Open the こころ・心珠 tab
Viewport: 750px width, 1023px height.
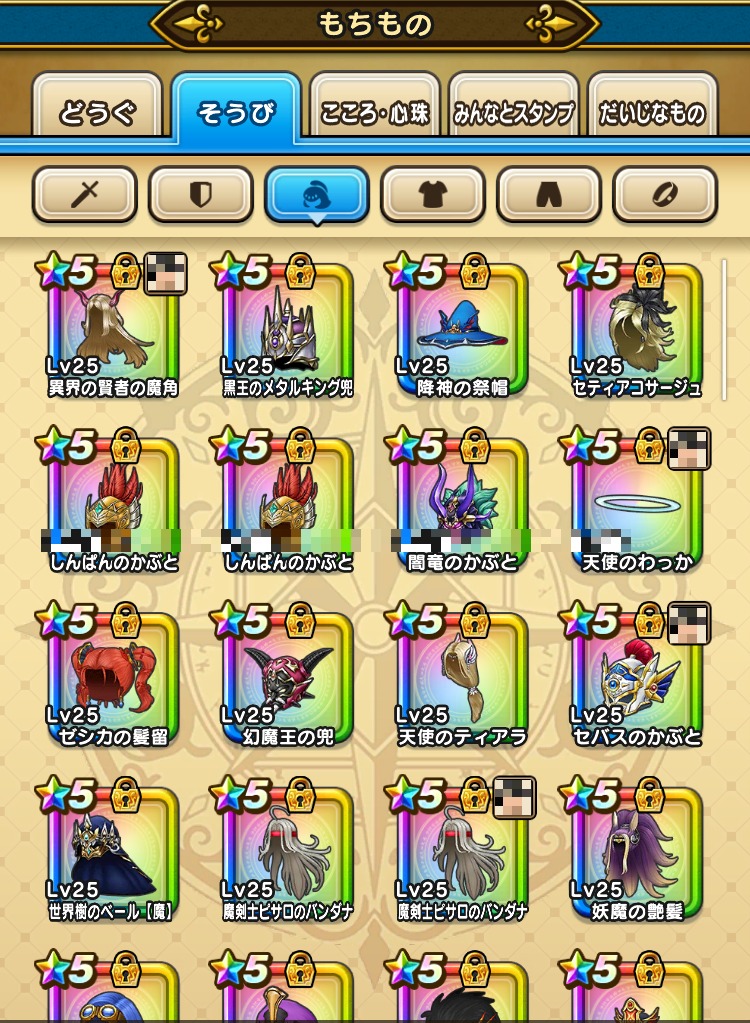click(375, 112)
